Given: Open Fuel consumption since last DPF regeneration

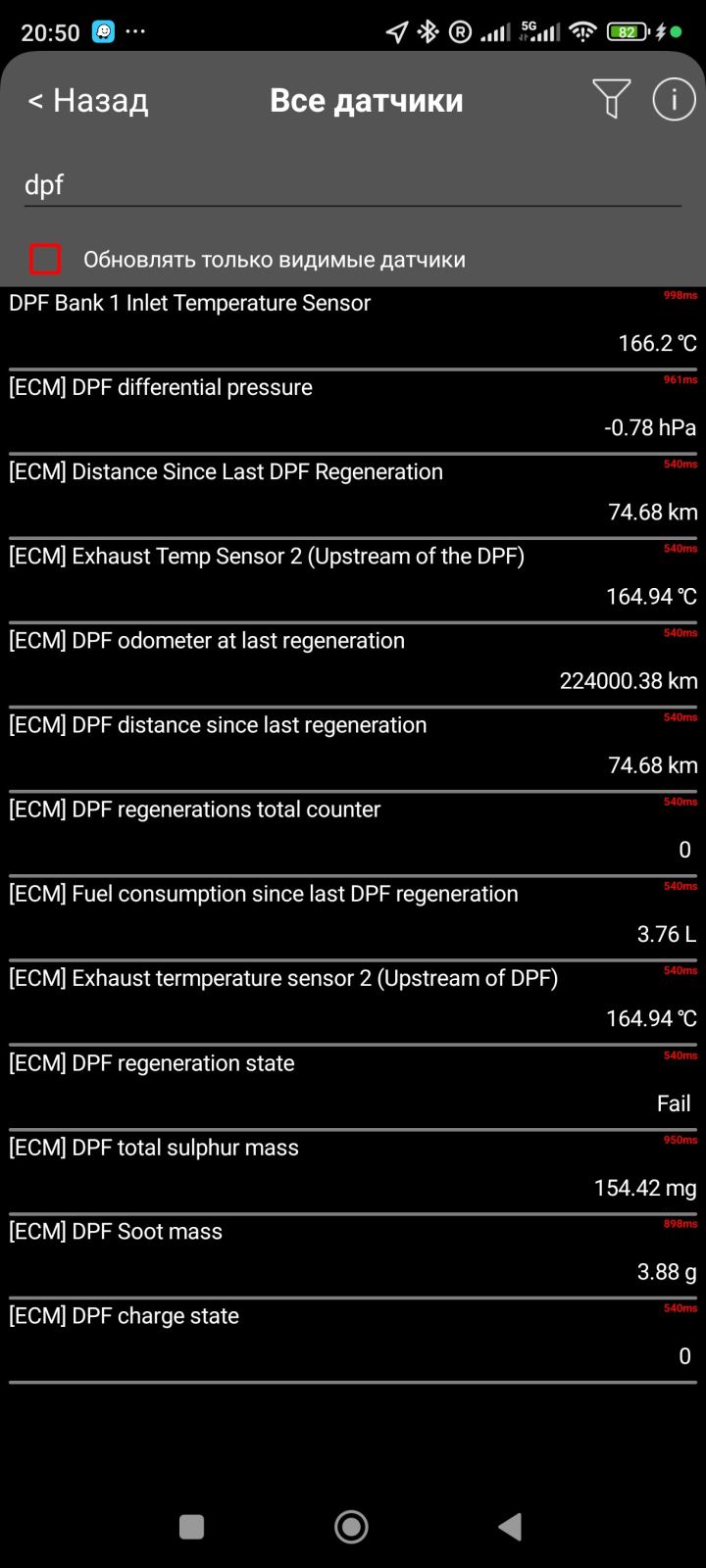Looking at the screenshot, I should [353, 915].
